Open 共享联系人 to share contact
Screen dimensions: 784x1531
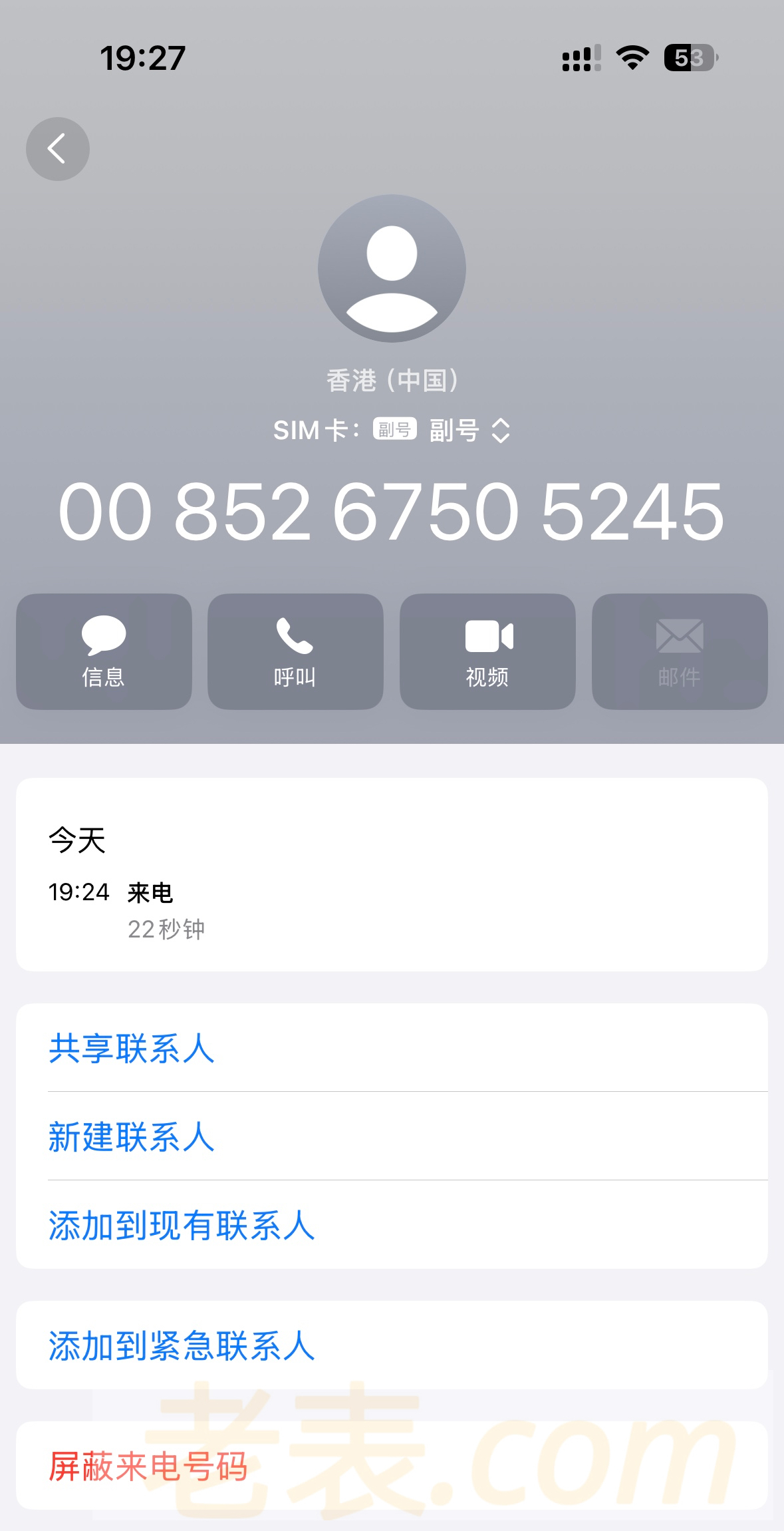[132, 1049]
